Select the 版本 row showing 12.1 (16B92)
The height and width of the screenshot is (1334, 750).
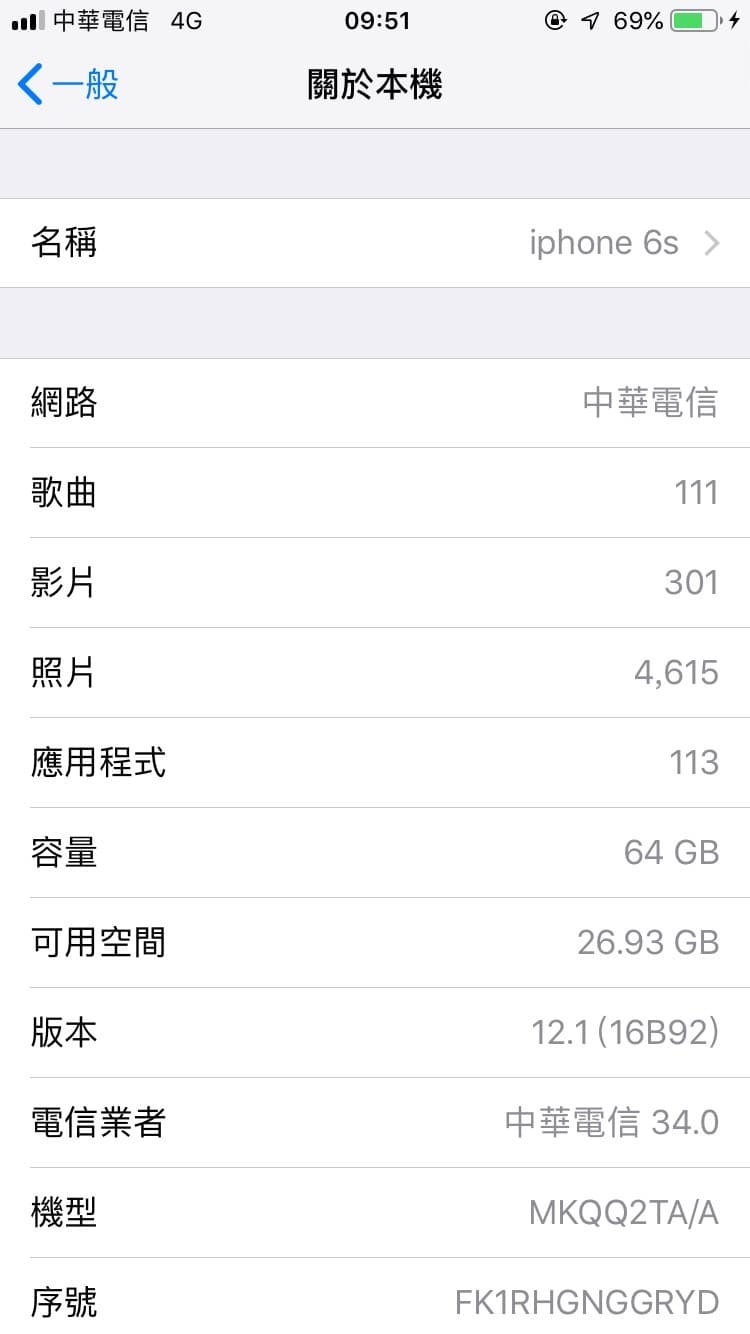point(375,1032)
